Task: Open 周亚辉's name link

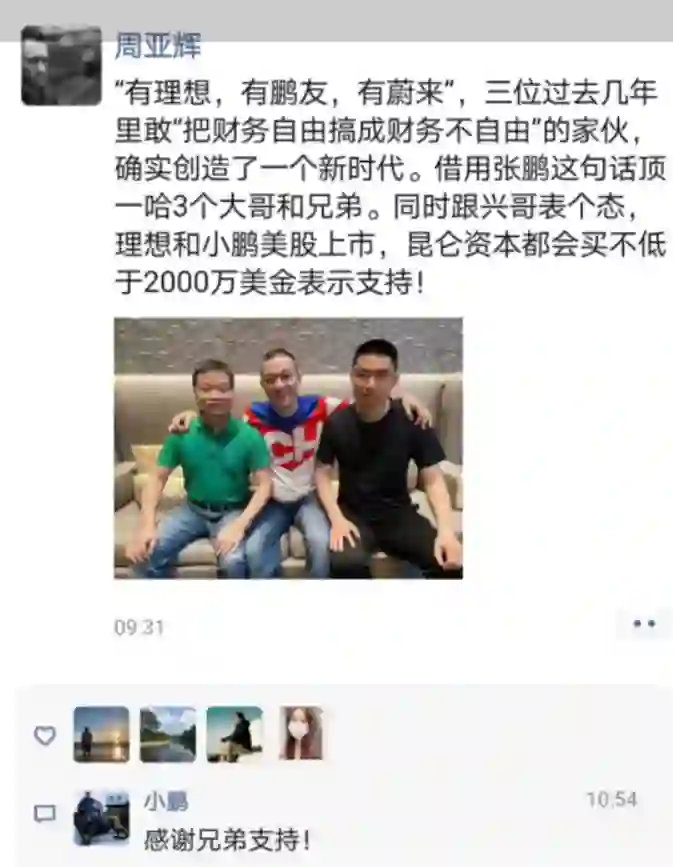Action: point(159,45)
